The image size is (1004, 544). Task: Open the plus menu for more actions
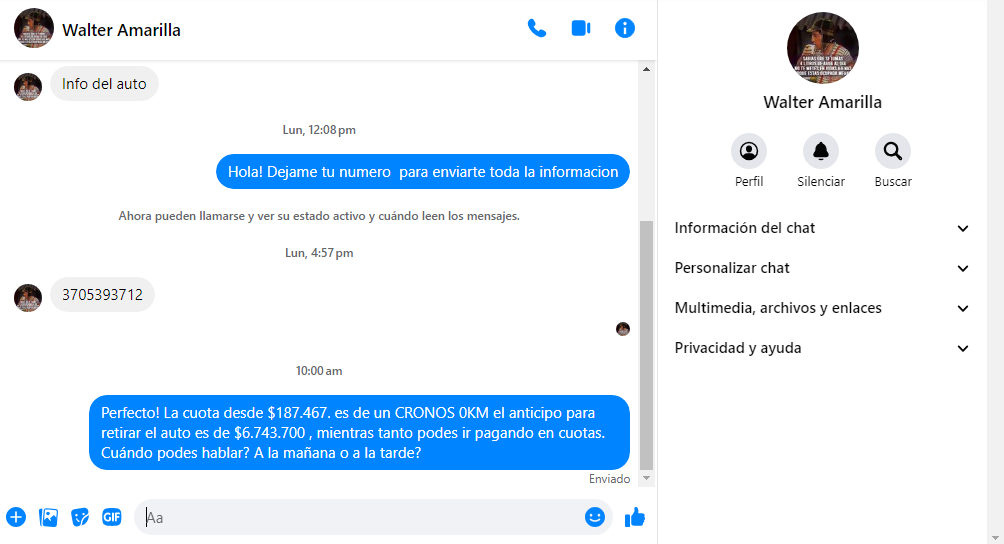(x=16, y=517)
